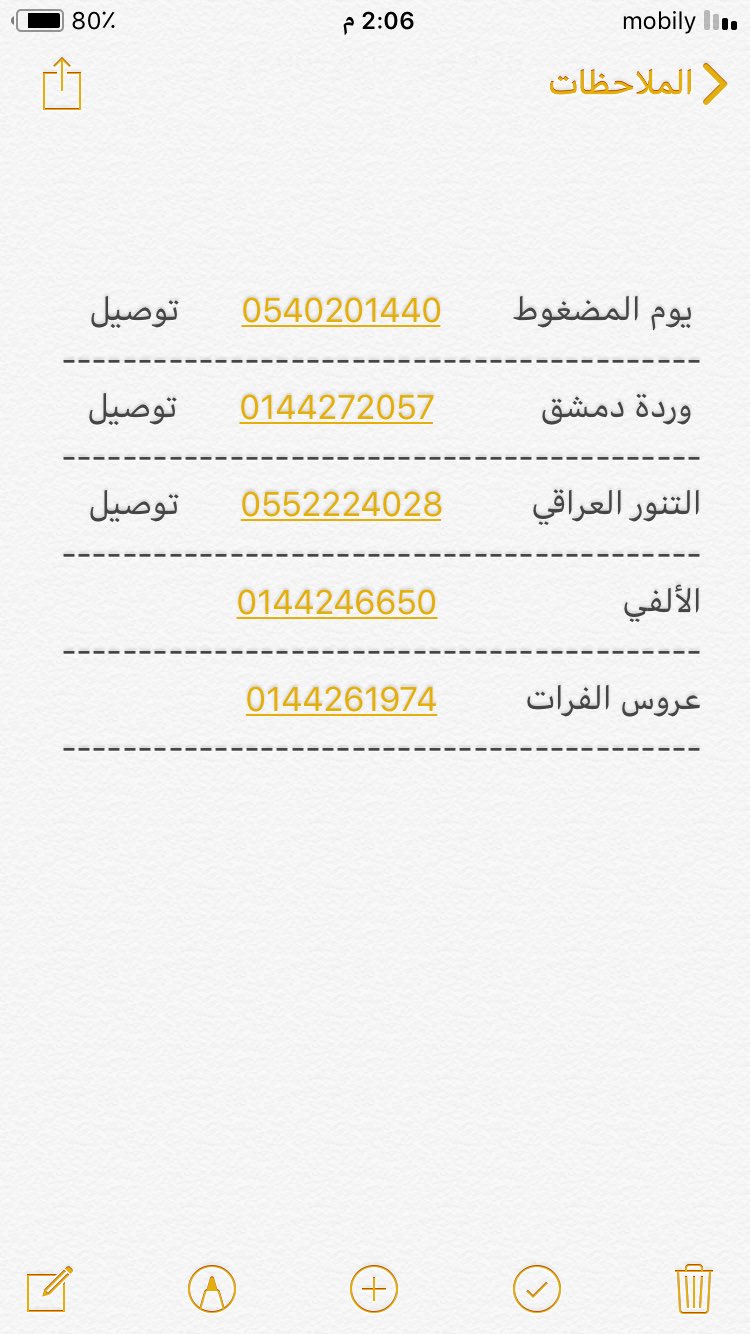Add a checklist with the checkmark icon
The width and height of the screenshot is (750, 1334).
(x=537, y=1288)
